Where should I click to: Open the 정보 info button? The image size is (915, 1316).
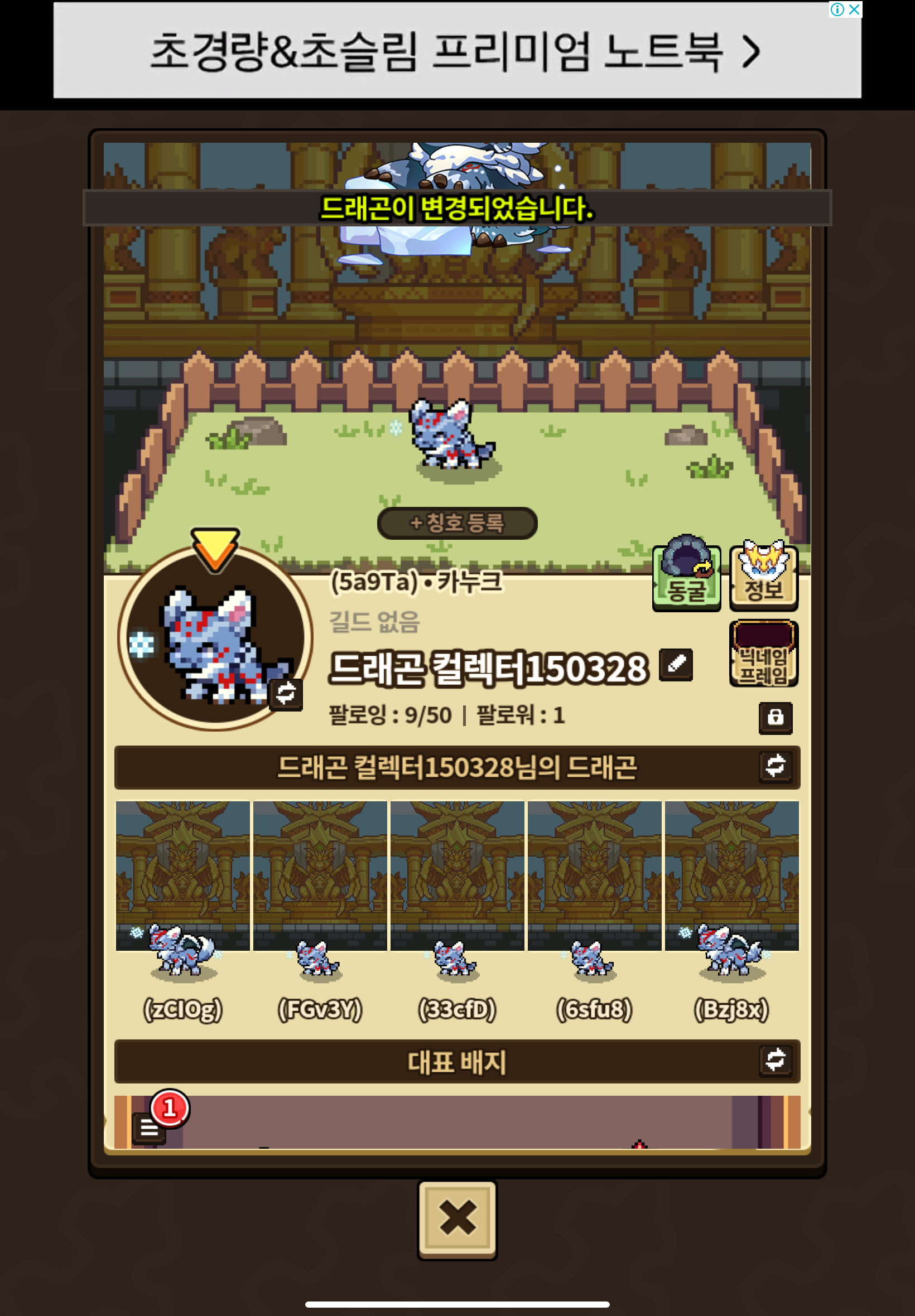[763, 577]
